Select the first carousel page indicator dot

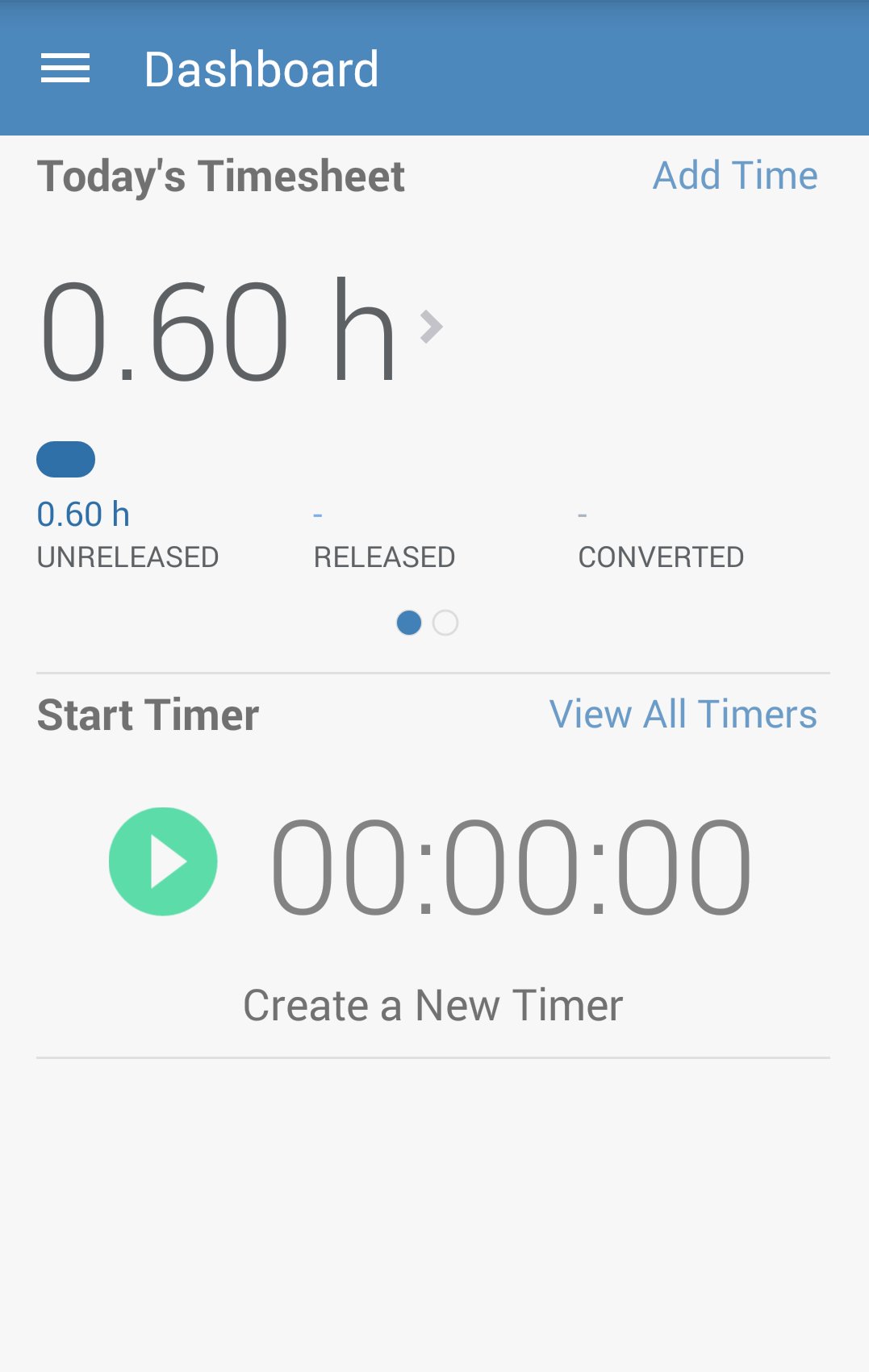tap(409, 623)
